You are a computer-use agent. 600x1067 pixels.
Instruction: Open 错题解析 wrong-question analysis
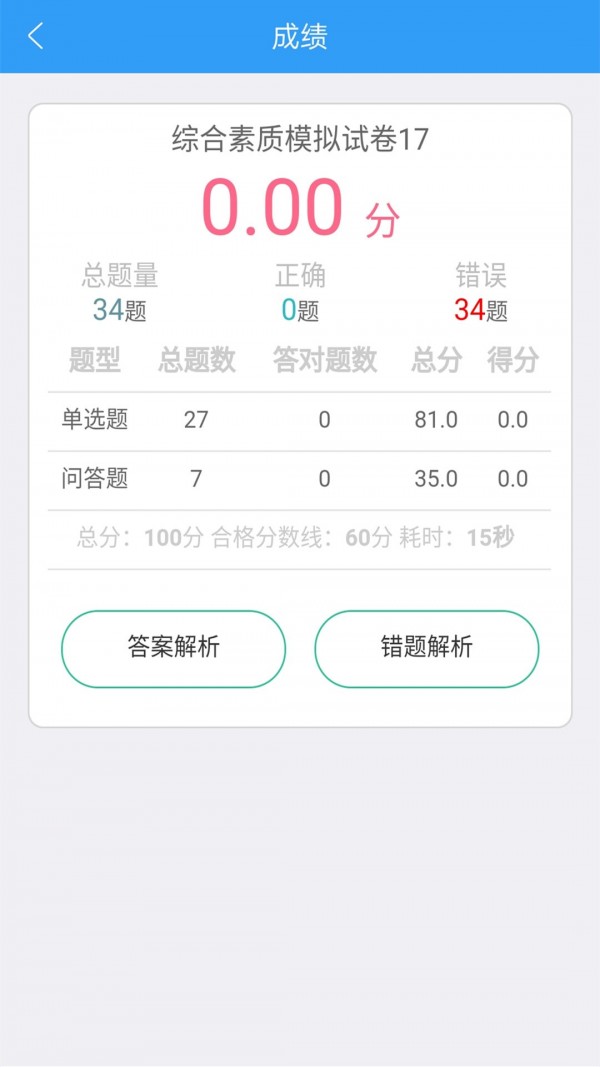pos(427,649)
